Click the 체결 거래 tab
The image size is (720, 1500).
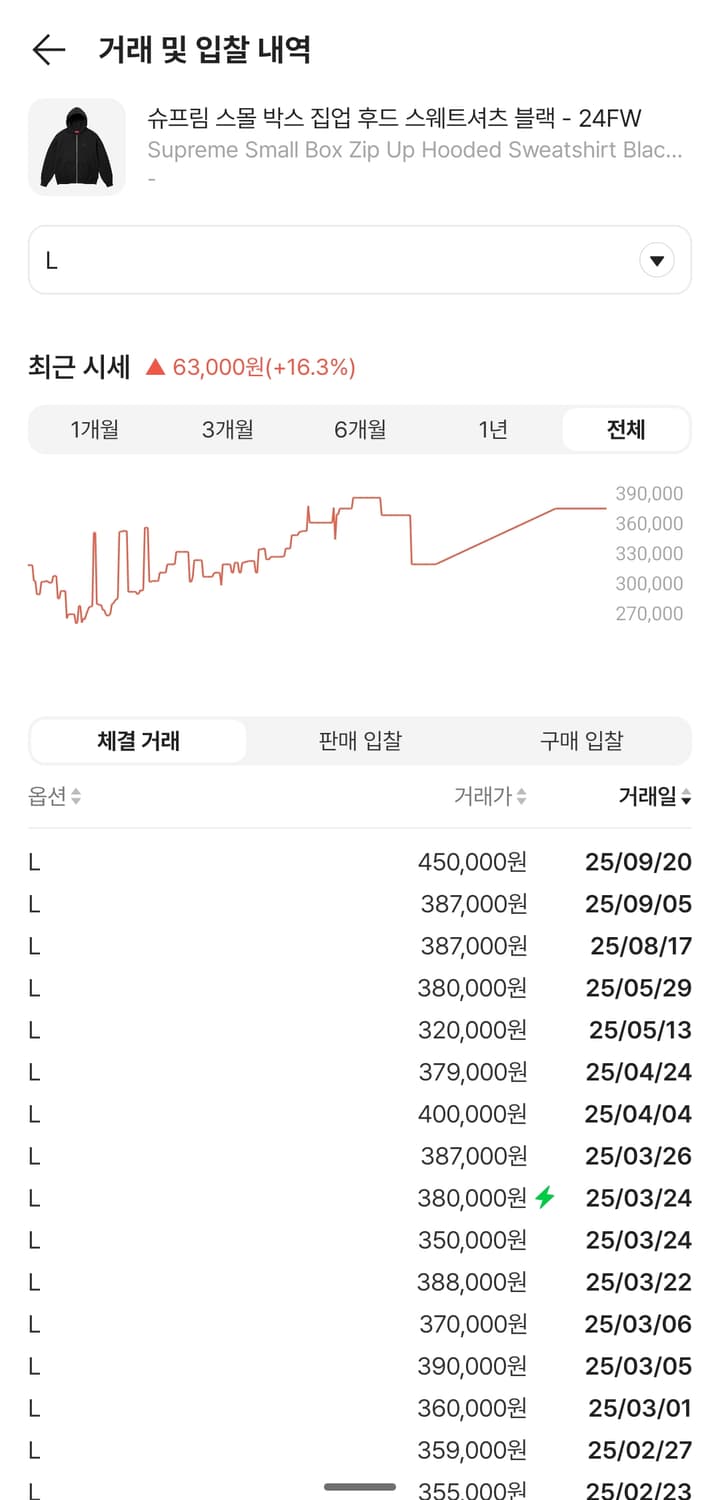tap(138, 740)
